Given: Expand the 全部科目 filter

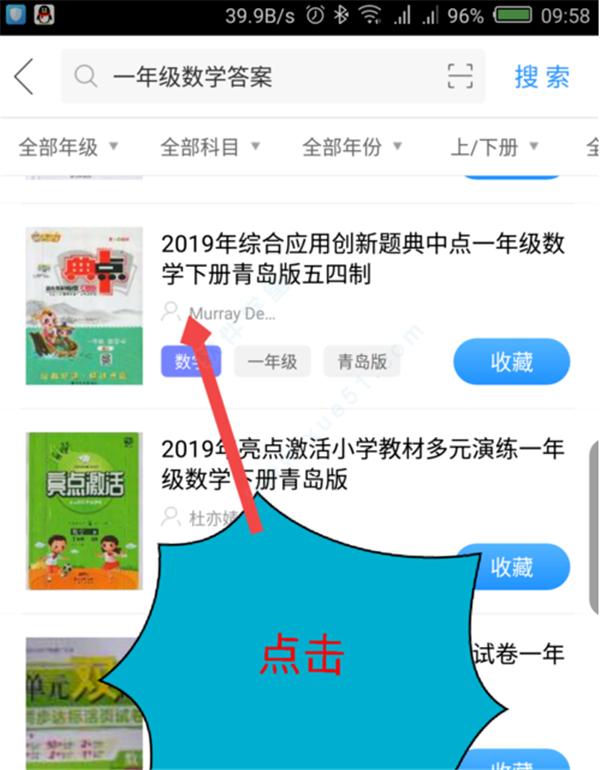Looking at the screenshot, I should tap(210, 147).
